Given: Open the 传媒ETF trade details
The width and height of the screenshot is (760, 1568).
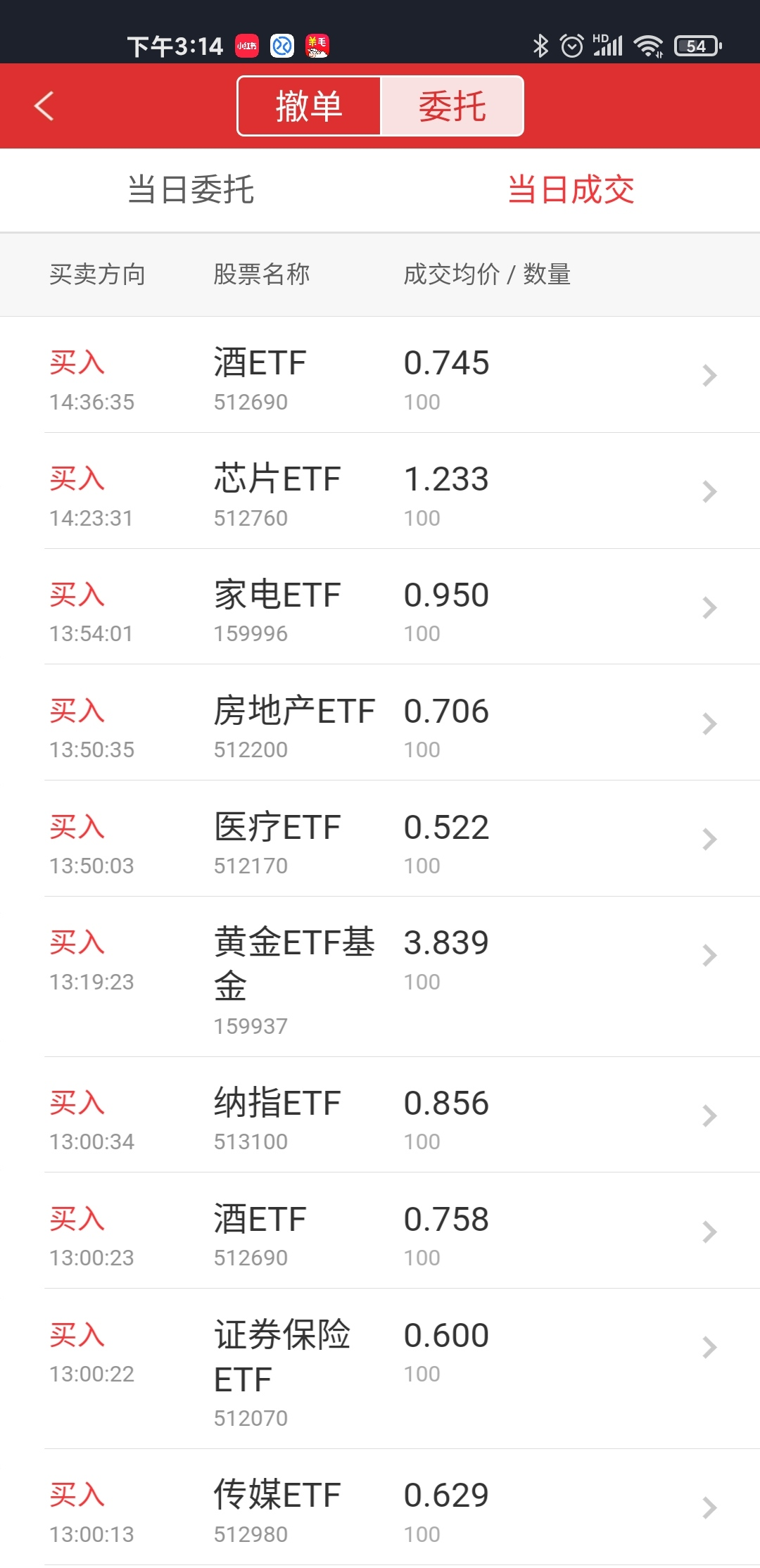Looking at the screenshot, I should [380, 1507].
